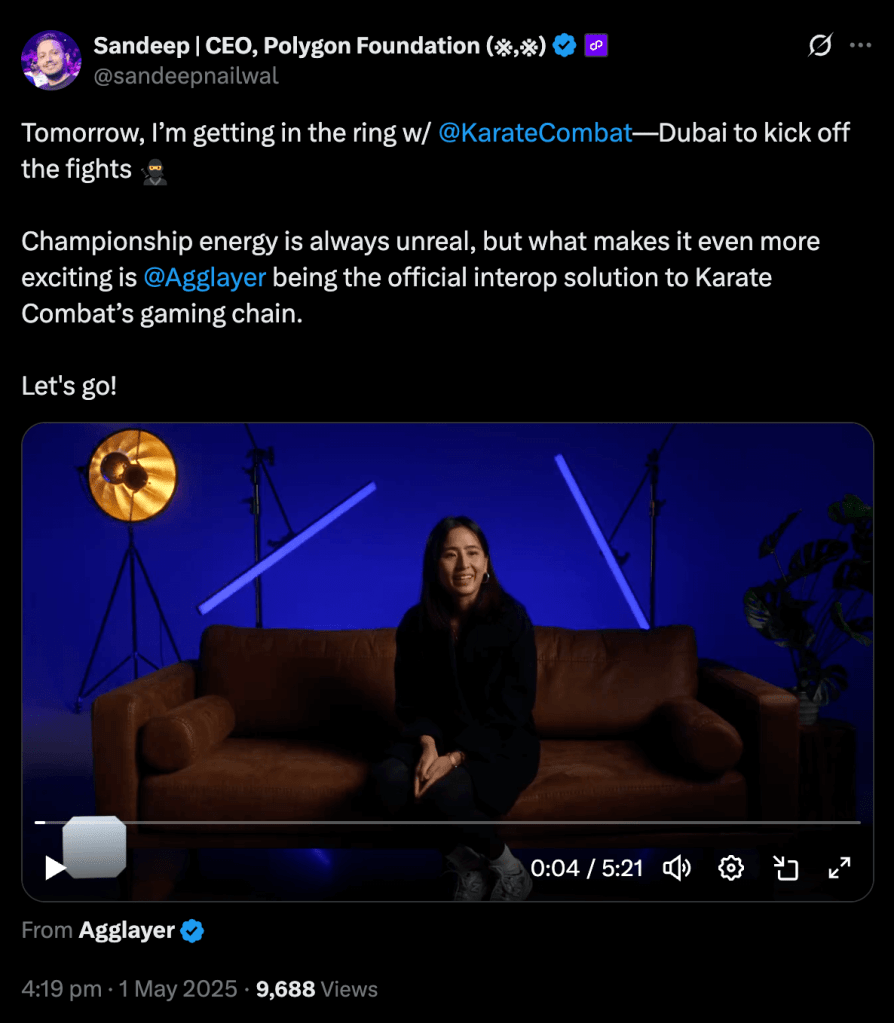Image resolution: width=894 pixels, height=1023 pixels.
Task: Open Sandeep's profile picture
Action: [x=51, y=60]
